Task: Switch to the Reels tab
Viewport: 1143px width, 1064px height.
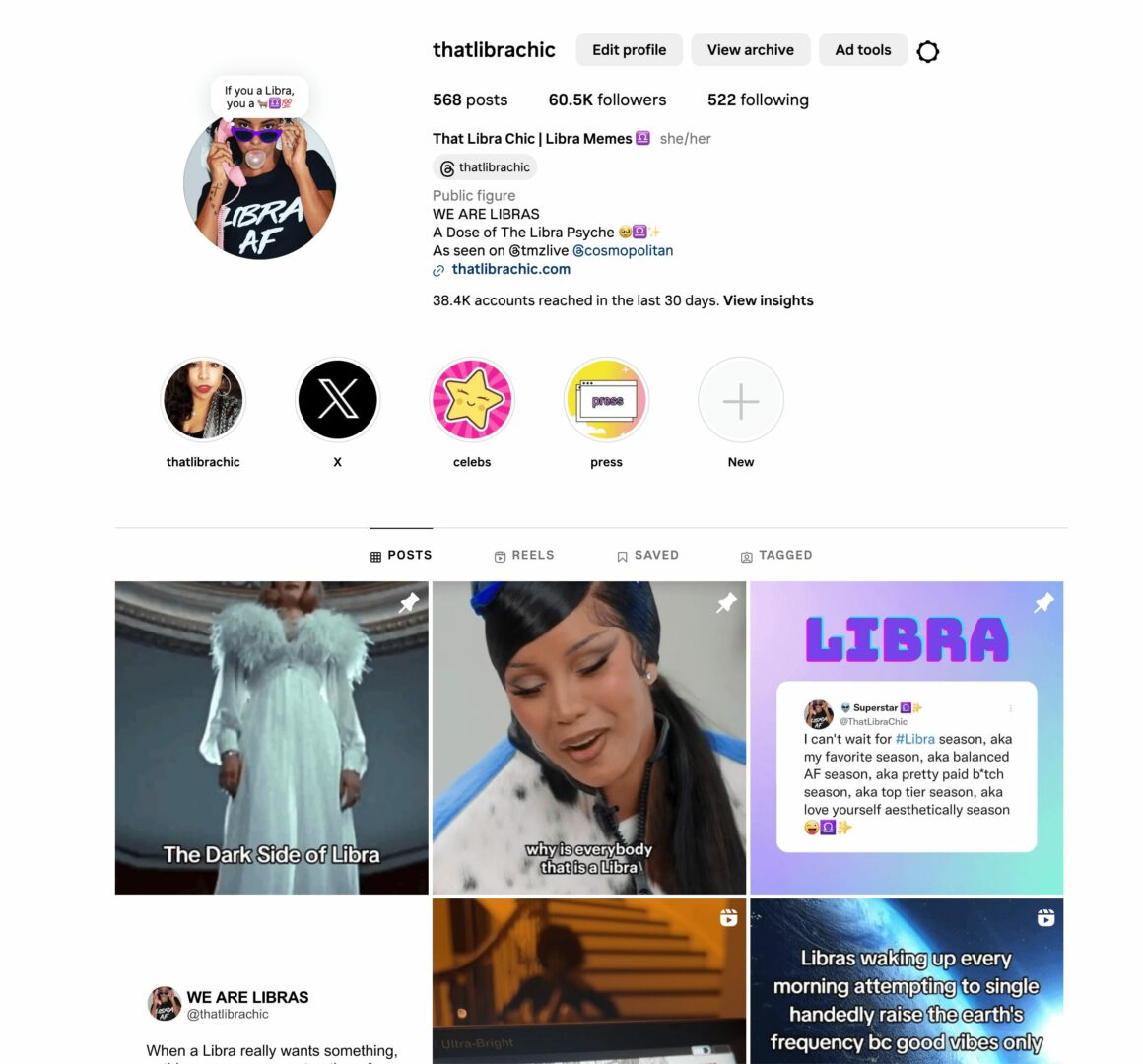Action: pyautogui.click(x=524, y=556)
